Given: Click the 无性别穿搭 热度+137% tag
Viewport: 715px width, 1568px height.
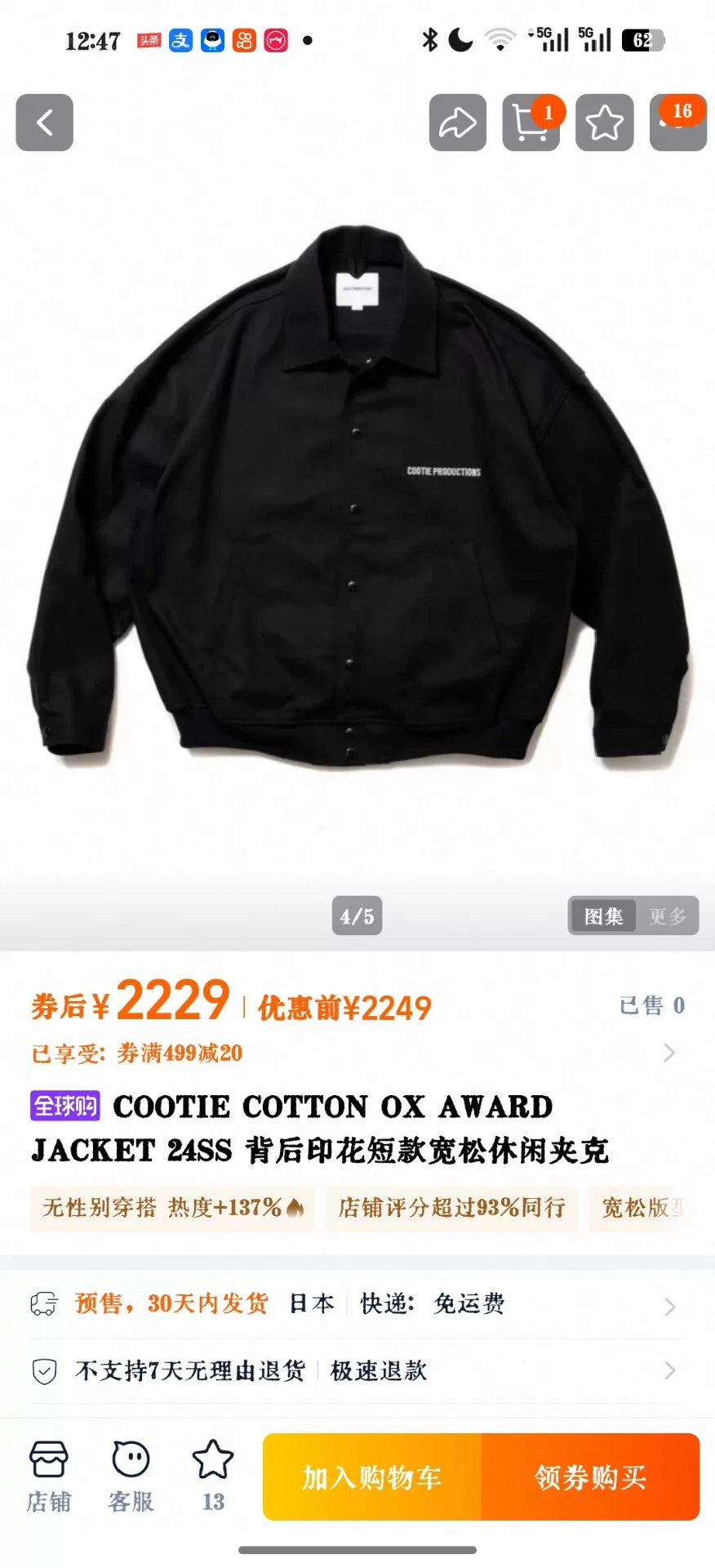Looking at the screenshot, I should (171, 1209).
